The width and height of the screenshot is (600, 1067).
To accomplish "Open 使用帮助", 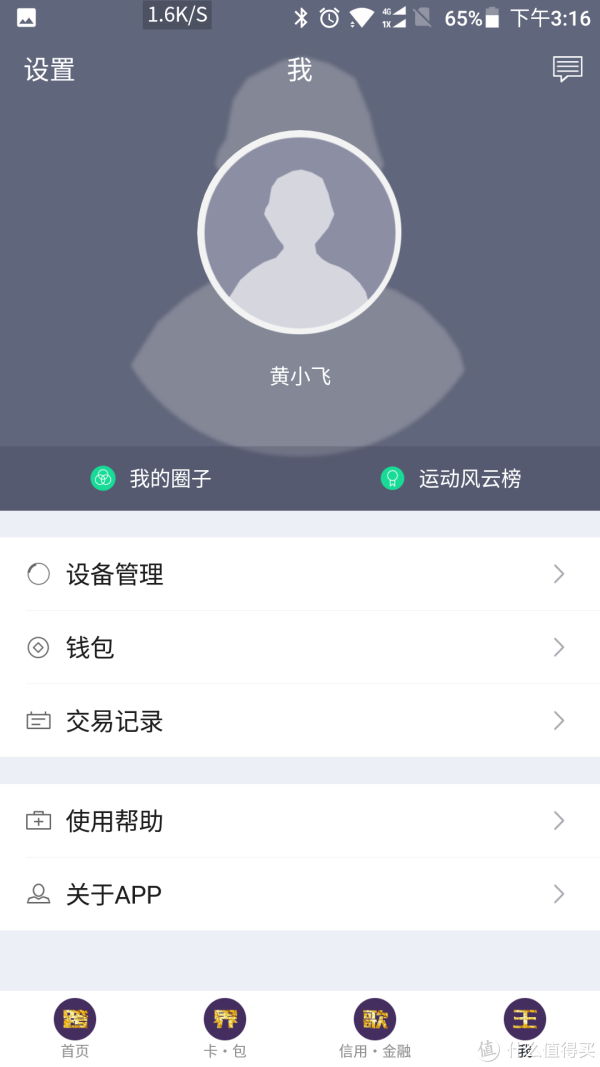I will point(300,821).
